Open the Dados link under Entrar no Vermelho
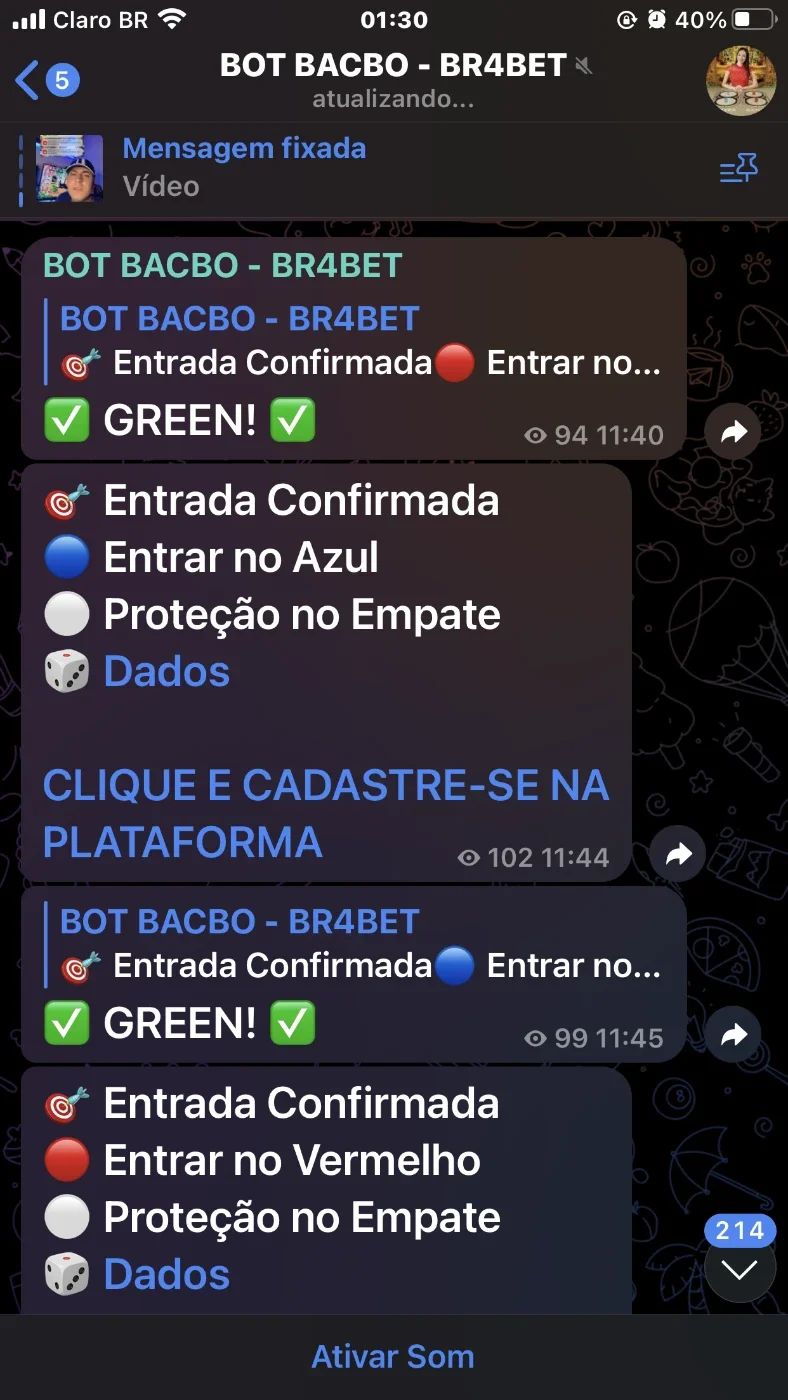The image size is (788, 1400). (167, 1275)
